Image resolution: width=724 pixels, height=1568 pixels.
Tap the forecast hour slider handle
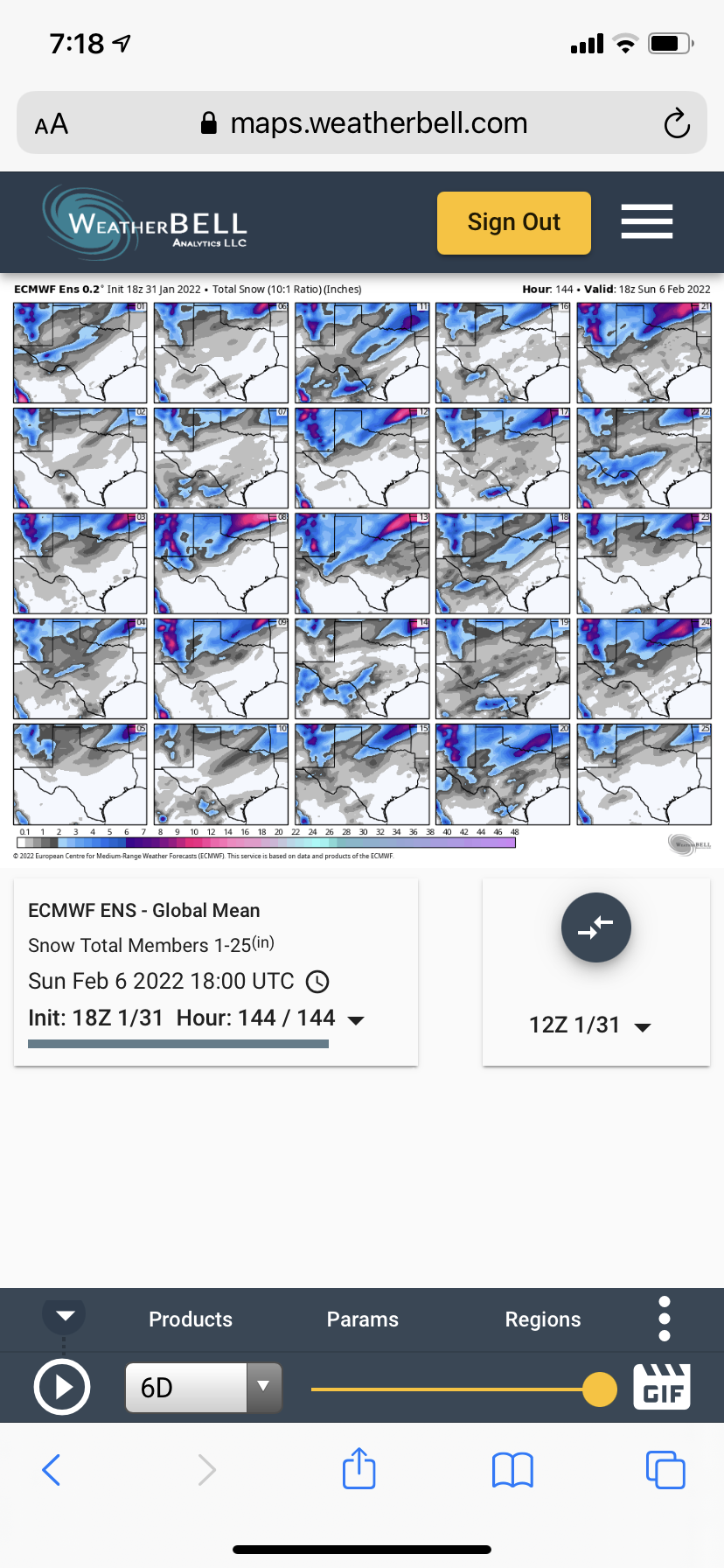[600, 1389]
